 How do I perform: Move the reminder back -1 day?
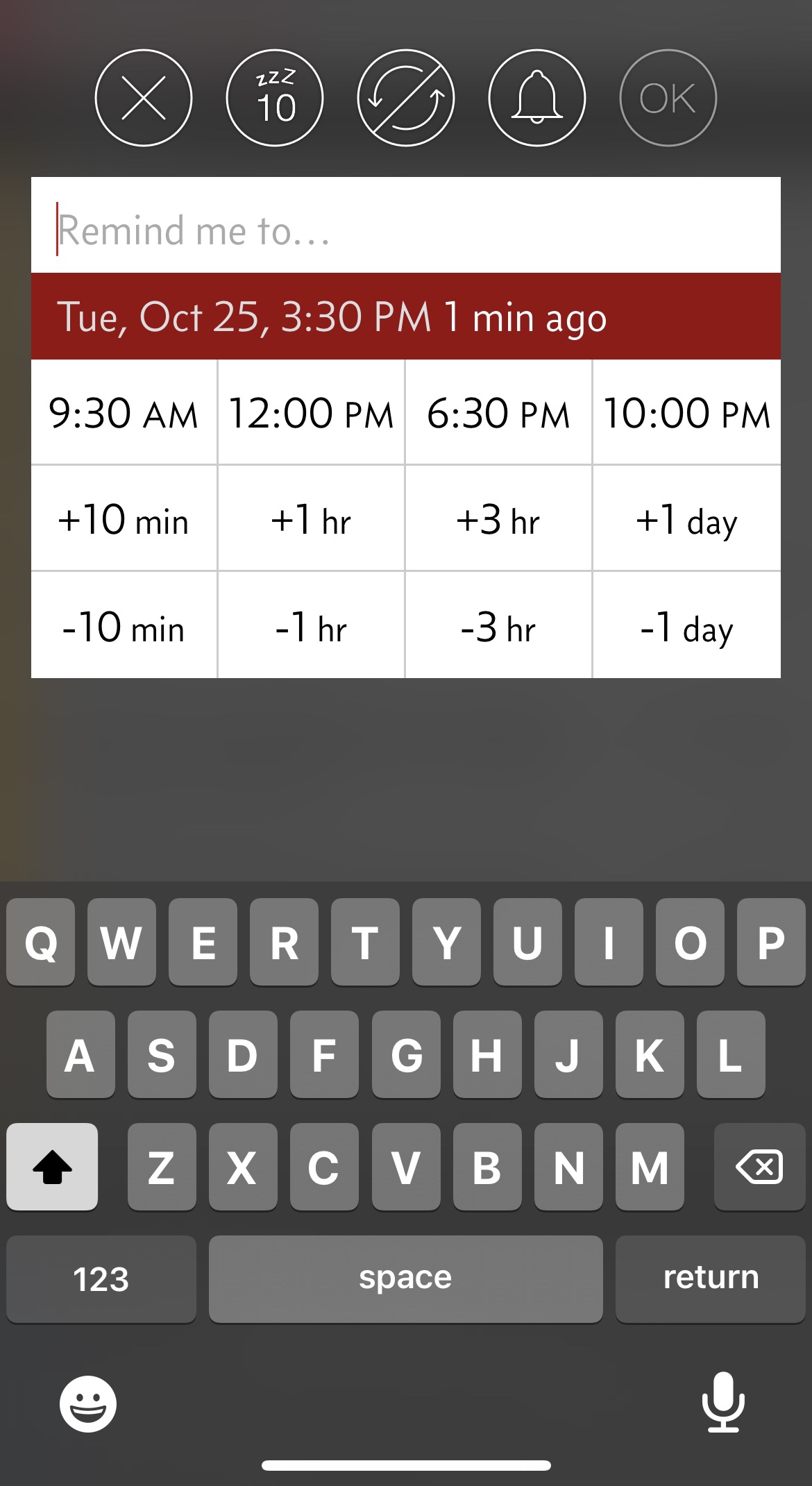click(x=687, y=625)
